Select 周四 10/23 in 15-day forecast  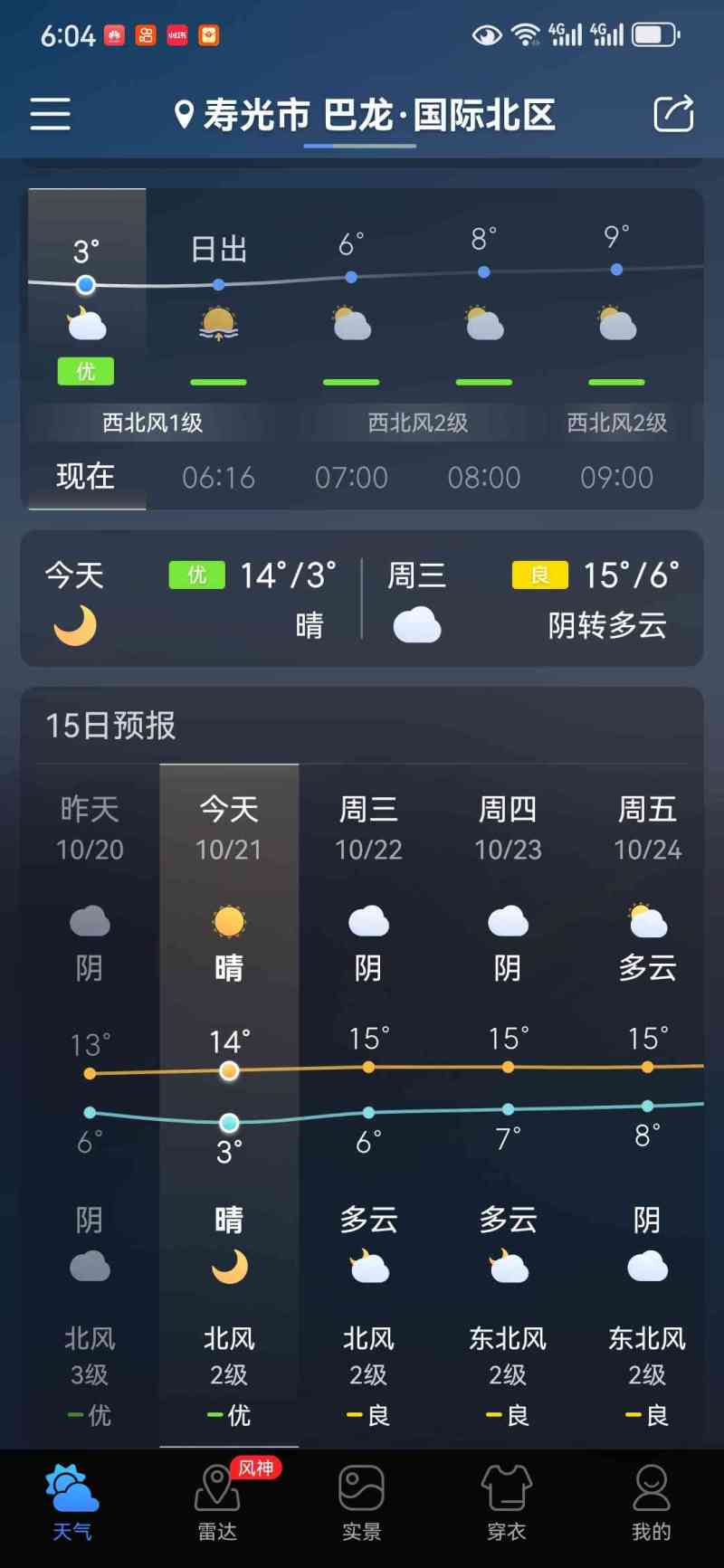coord(508,829)
